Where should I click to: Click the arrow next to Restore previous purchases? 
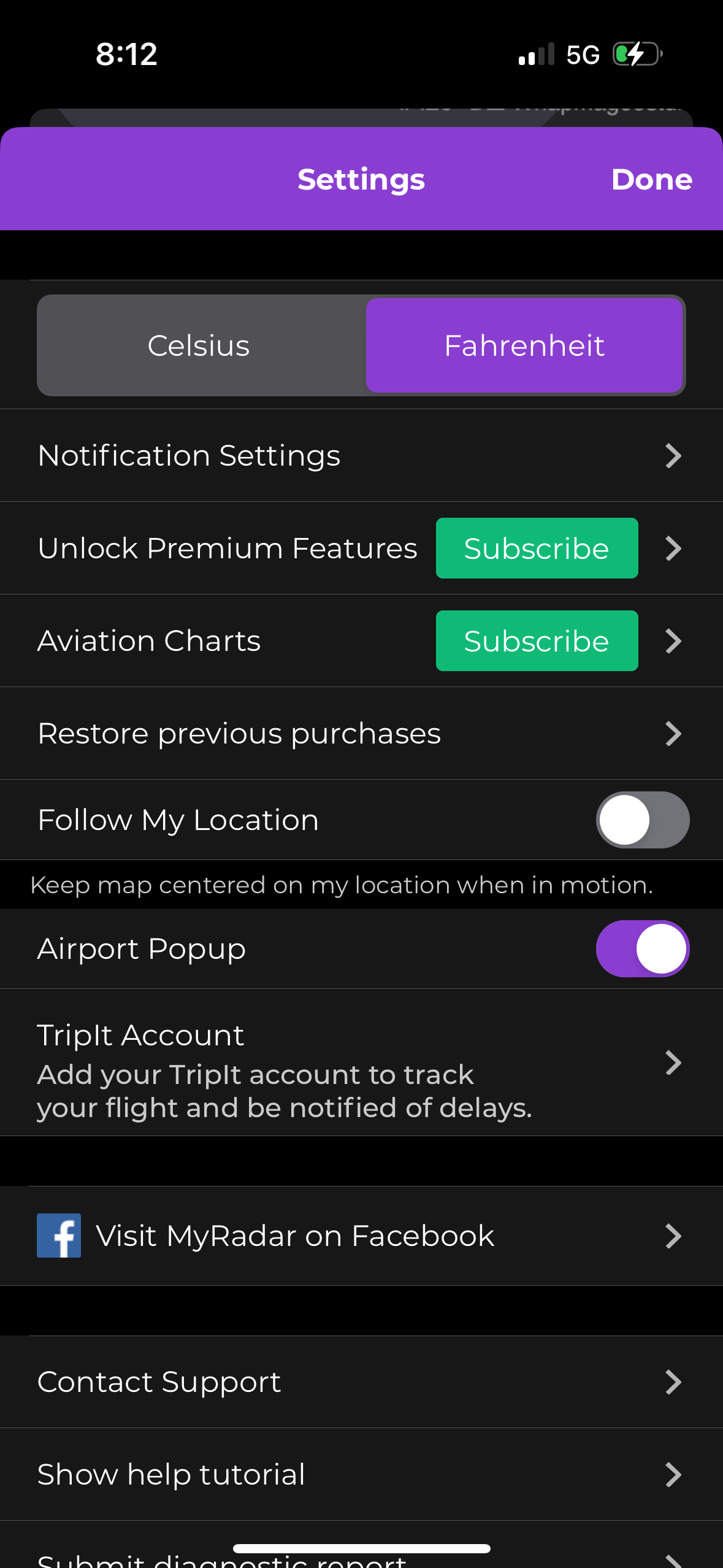tap(673, 734)
